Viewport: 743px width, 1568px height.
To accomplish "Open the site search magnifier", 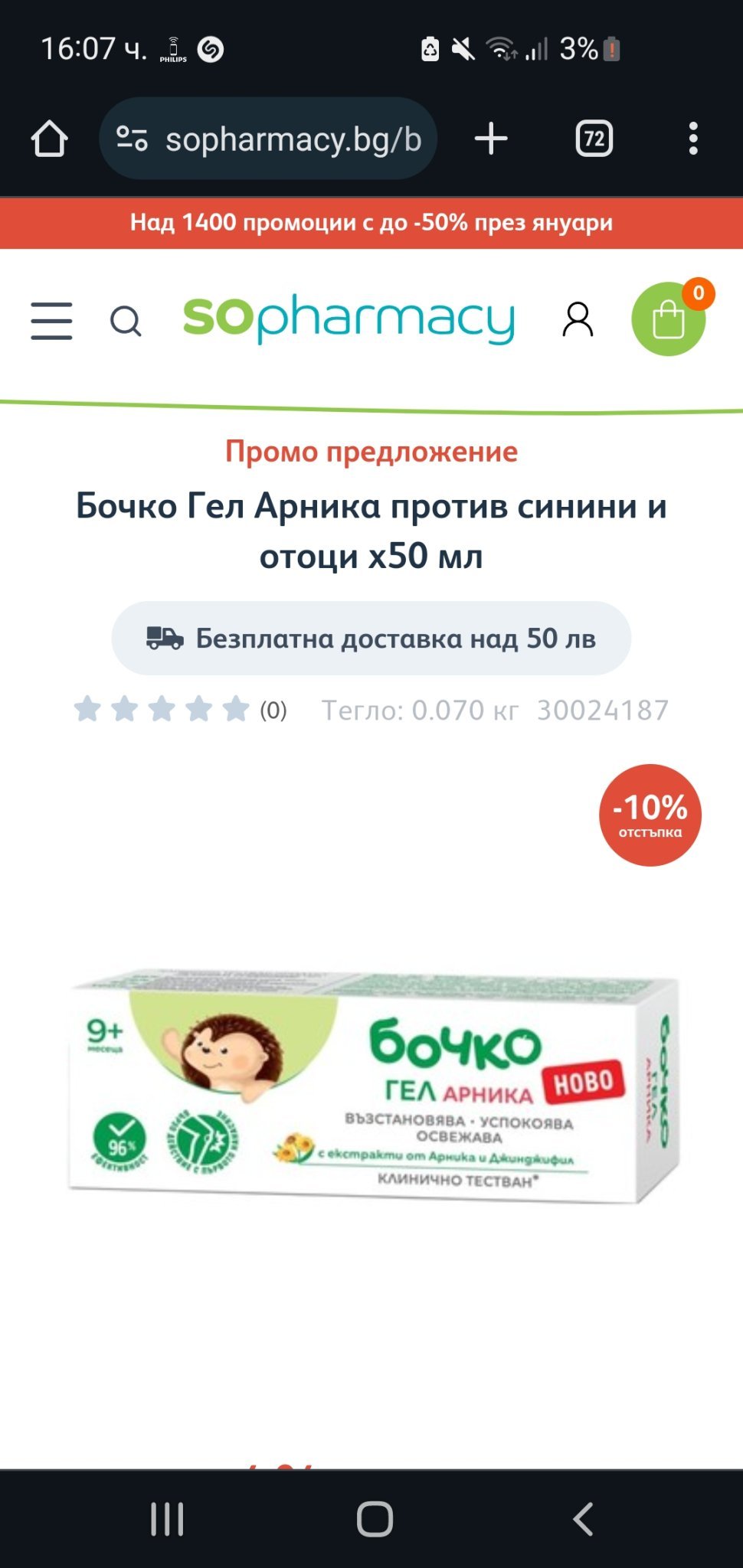I will [126, 322].
